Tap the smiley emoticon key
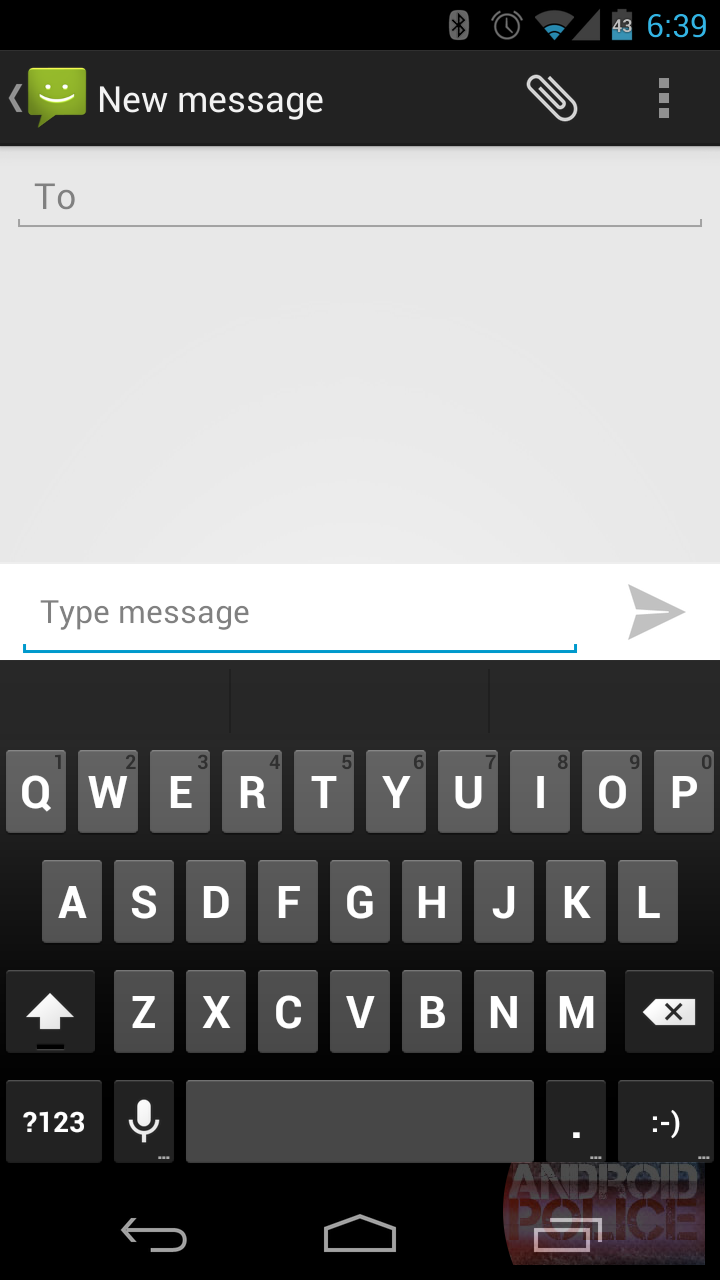This screenshot has height=1280, width=720. tap(663, 1121)
